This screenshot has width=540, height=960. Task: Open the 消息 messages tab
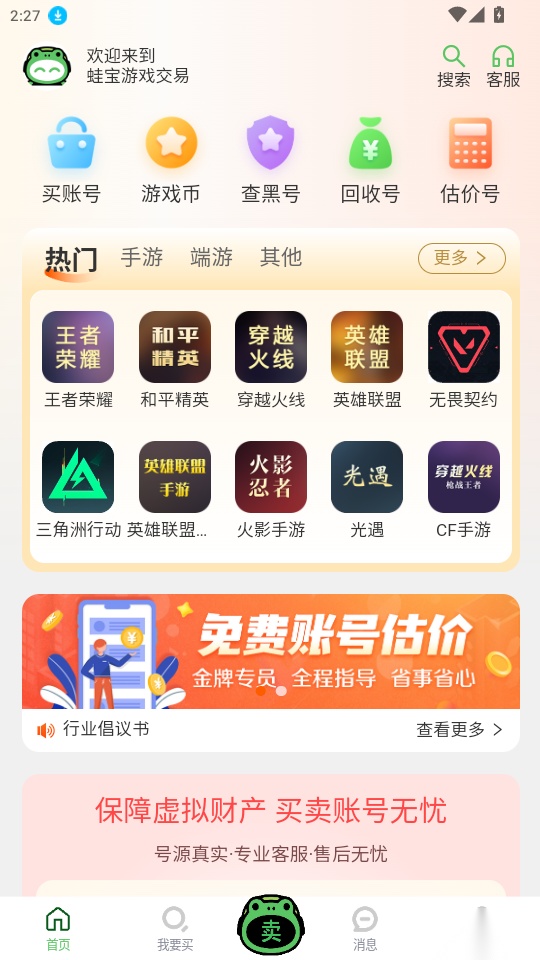click(365, 929)
